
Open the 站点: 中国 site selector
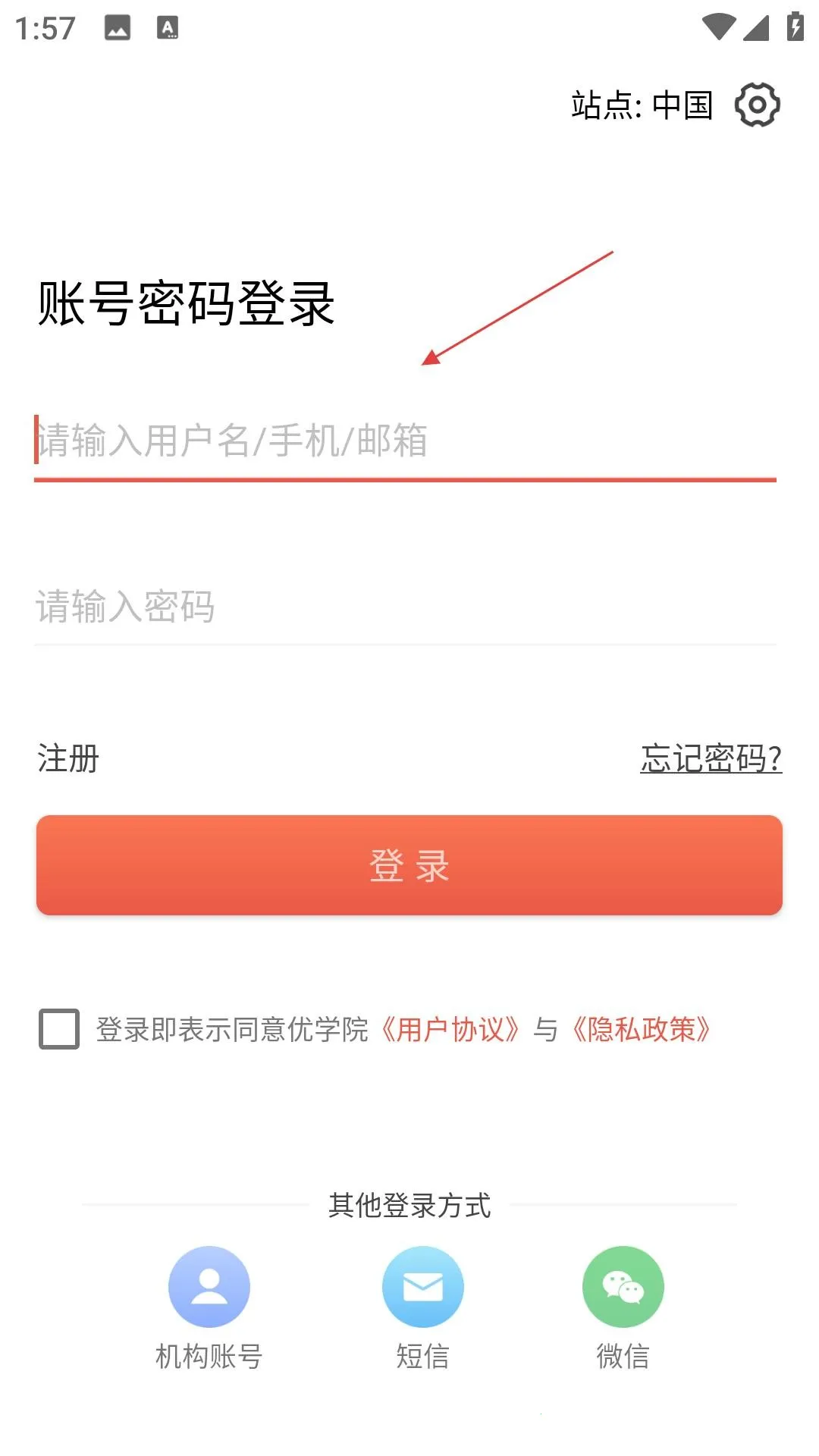tap(642, 105)
